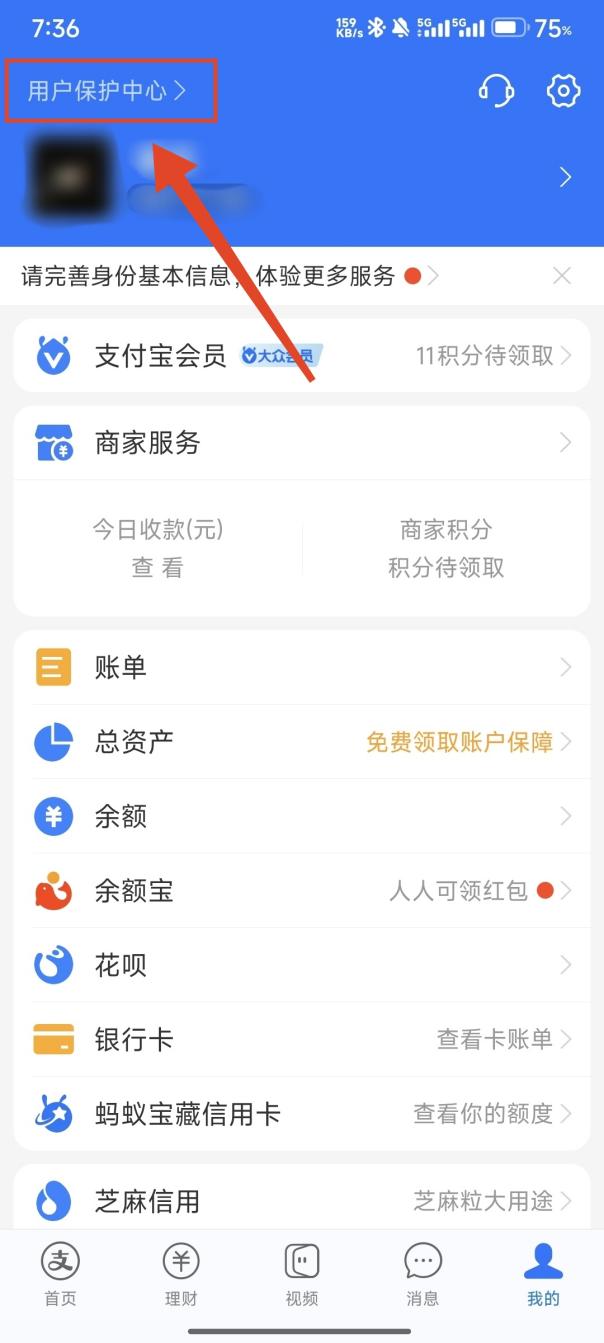
Task: Contact customer service via headset icon
Action: coord(496,91)
